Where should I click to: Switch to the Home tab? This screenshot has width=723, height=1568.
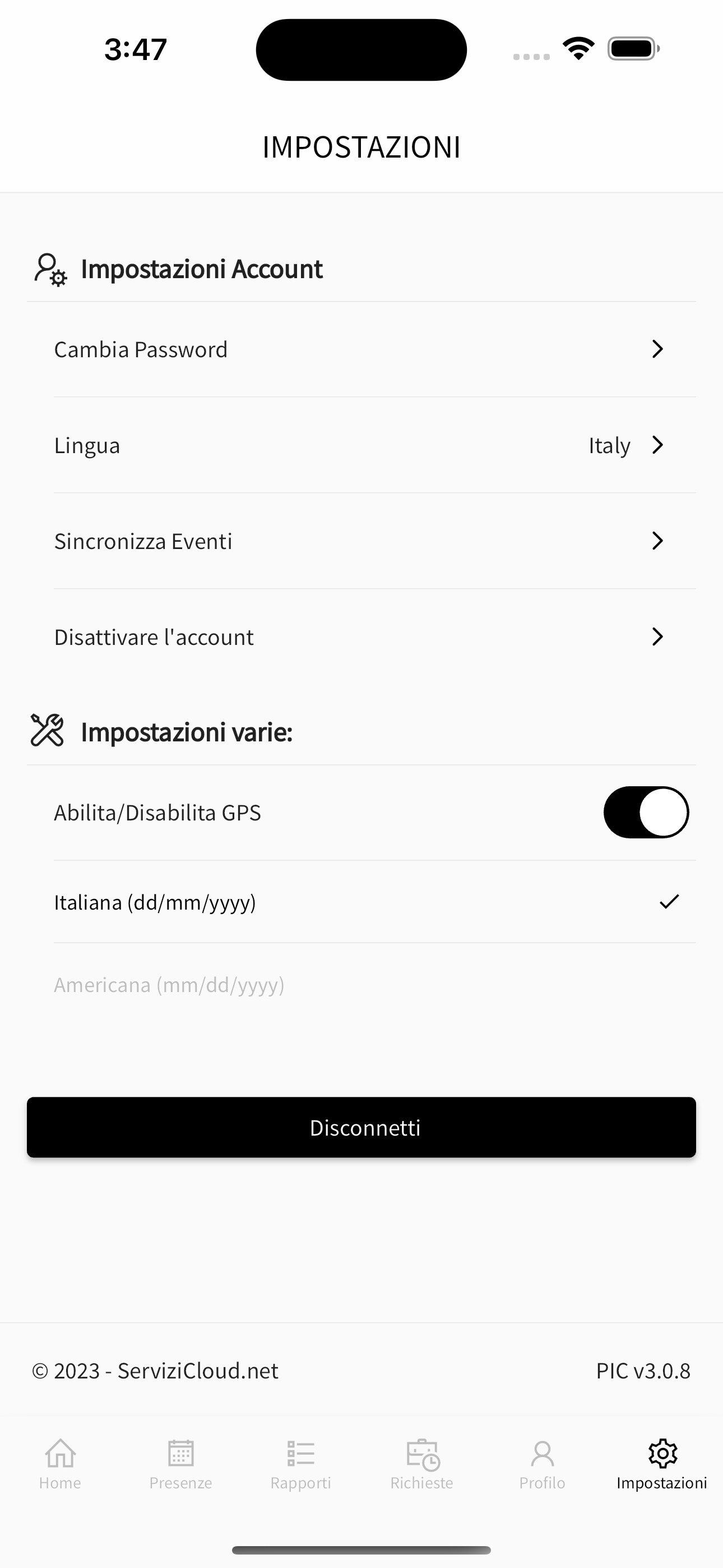(61, 1464)
